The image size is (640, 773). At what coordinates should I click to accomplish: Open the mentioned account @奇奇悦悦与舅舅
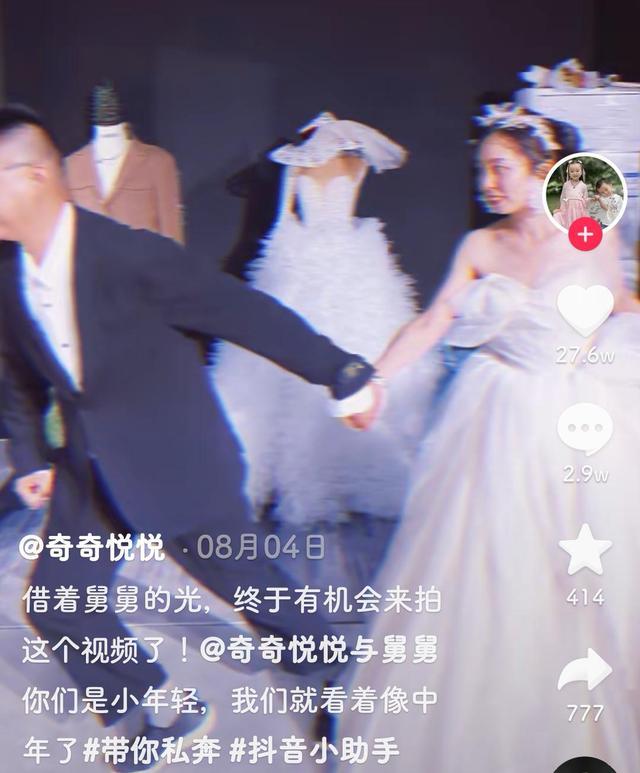coord(319,650)
